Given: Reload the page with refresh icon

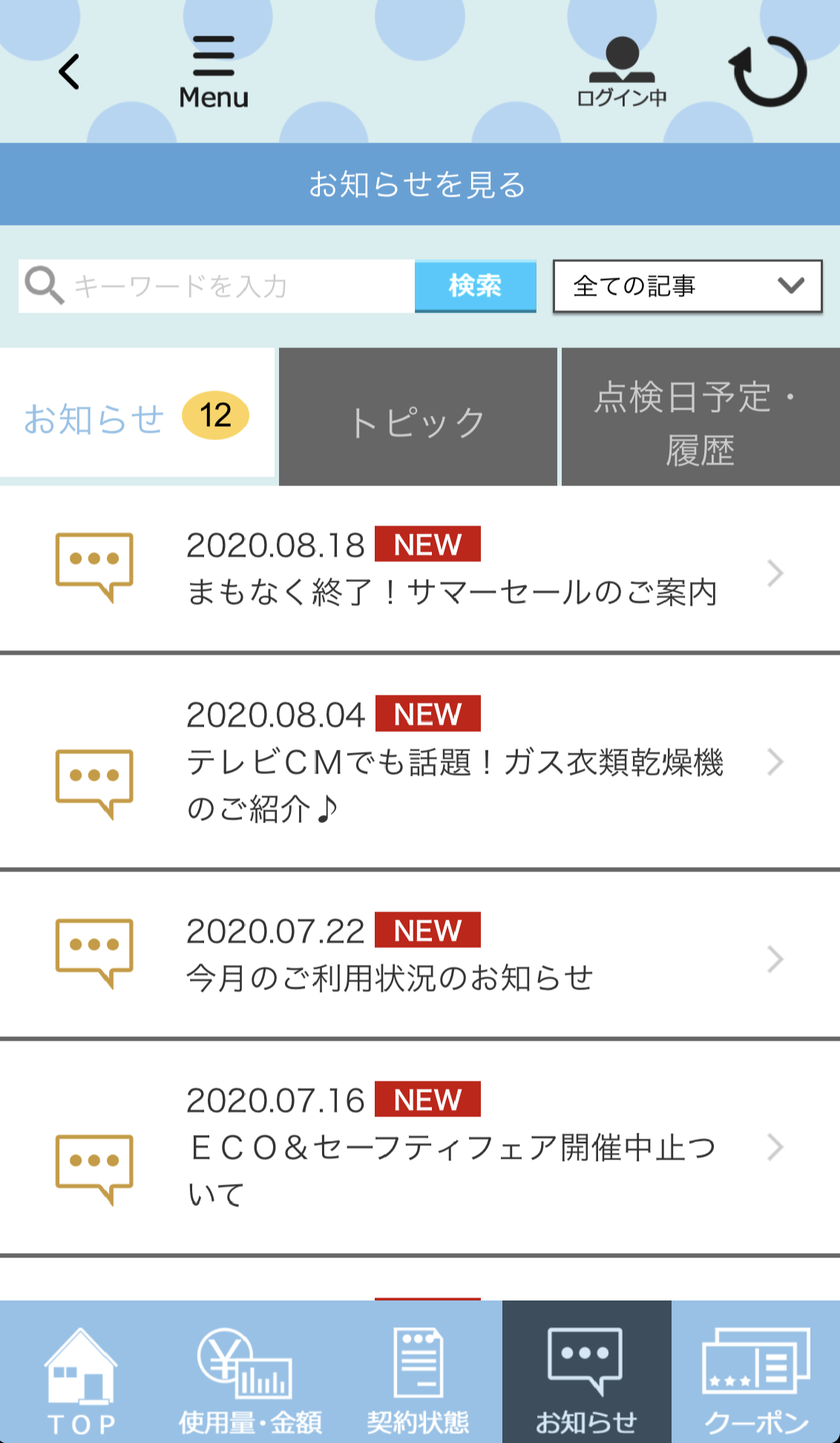Looking at the screenshot, I should pos(769,72).
